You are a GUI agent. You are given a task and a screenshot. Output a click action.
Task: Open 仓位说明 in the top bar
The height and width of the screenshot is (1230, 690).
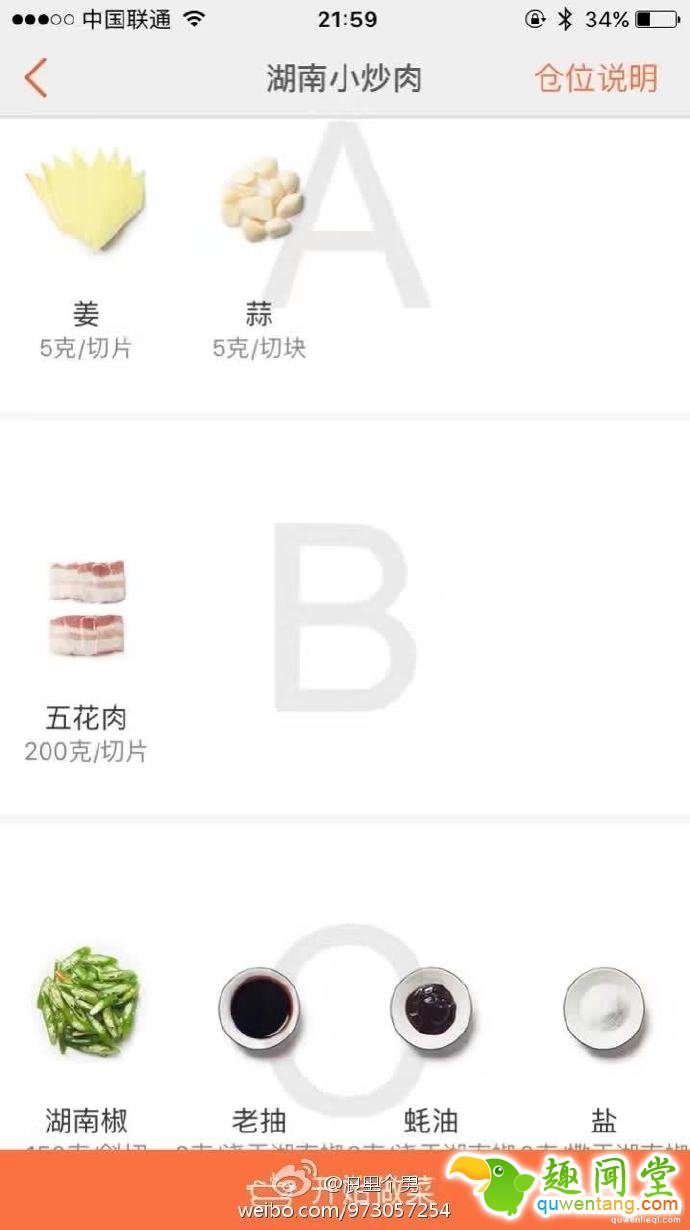[596, 78]
